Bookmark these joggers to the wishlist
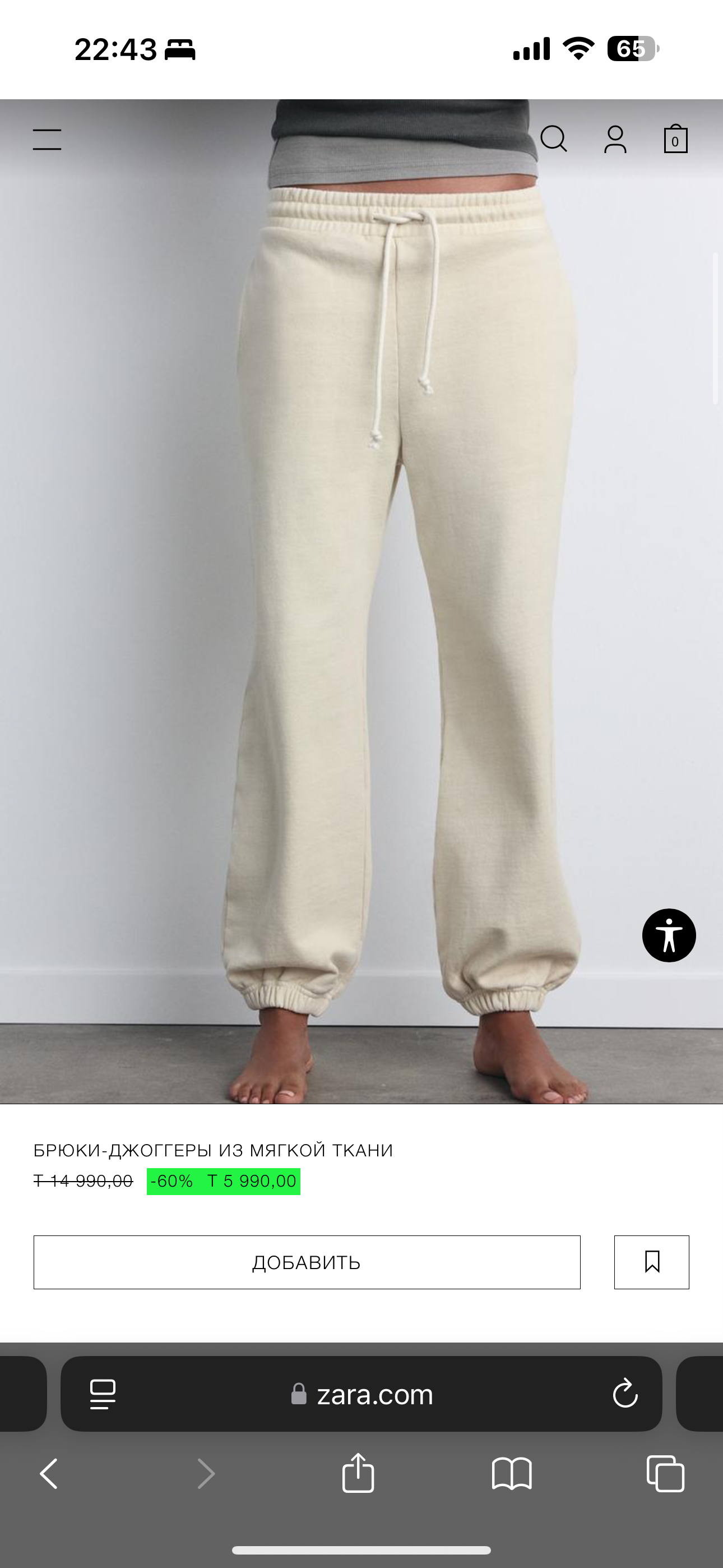 651,1262
